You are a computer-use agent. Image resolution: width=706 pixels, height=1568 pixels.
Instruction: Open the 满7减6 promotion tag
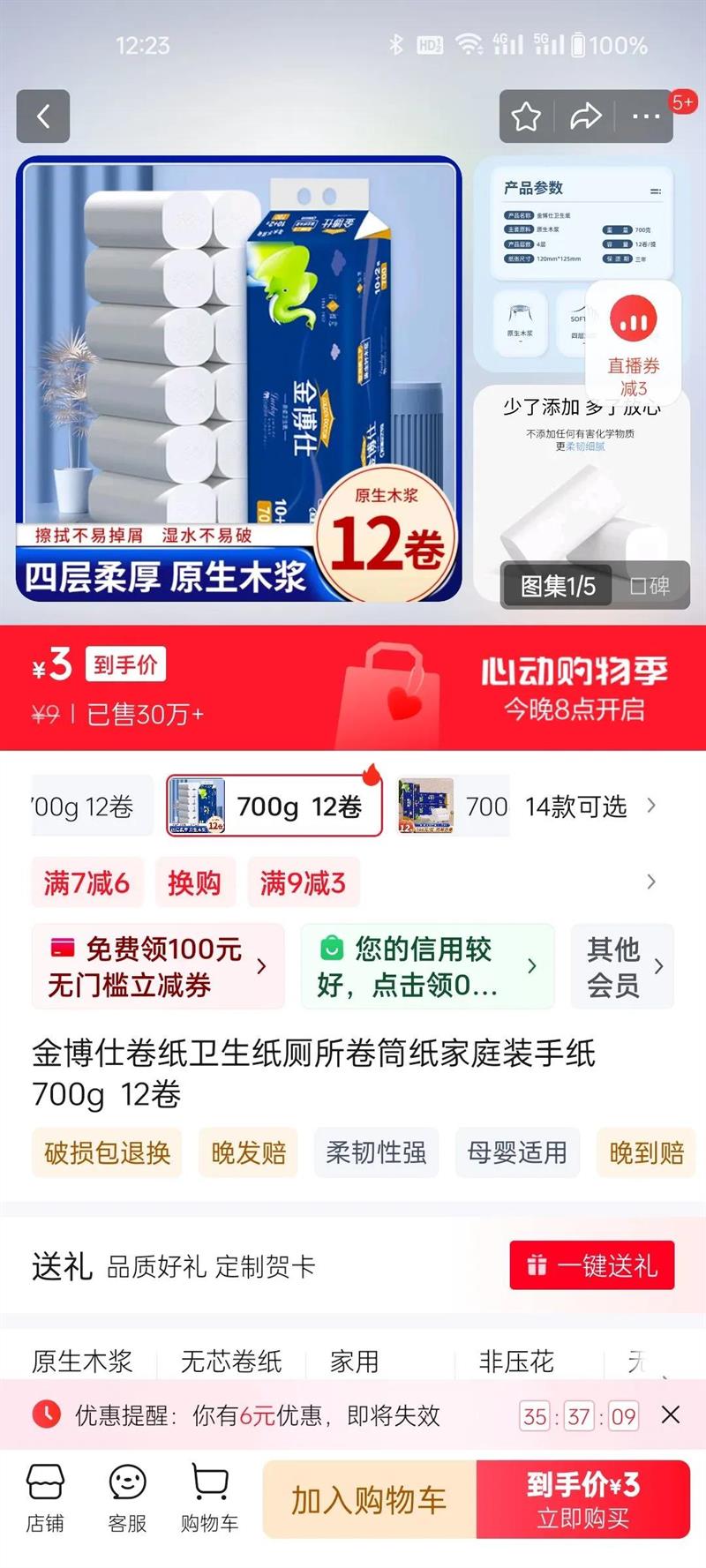pos(86,882)
